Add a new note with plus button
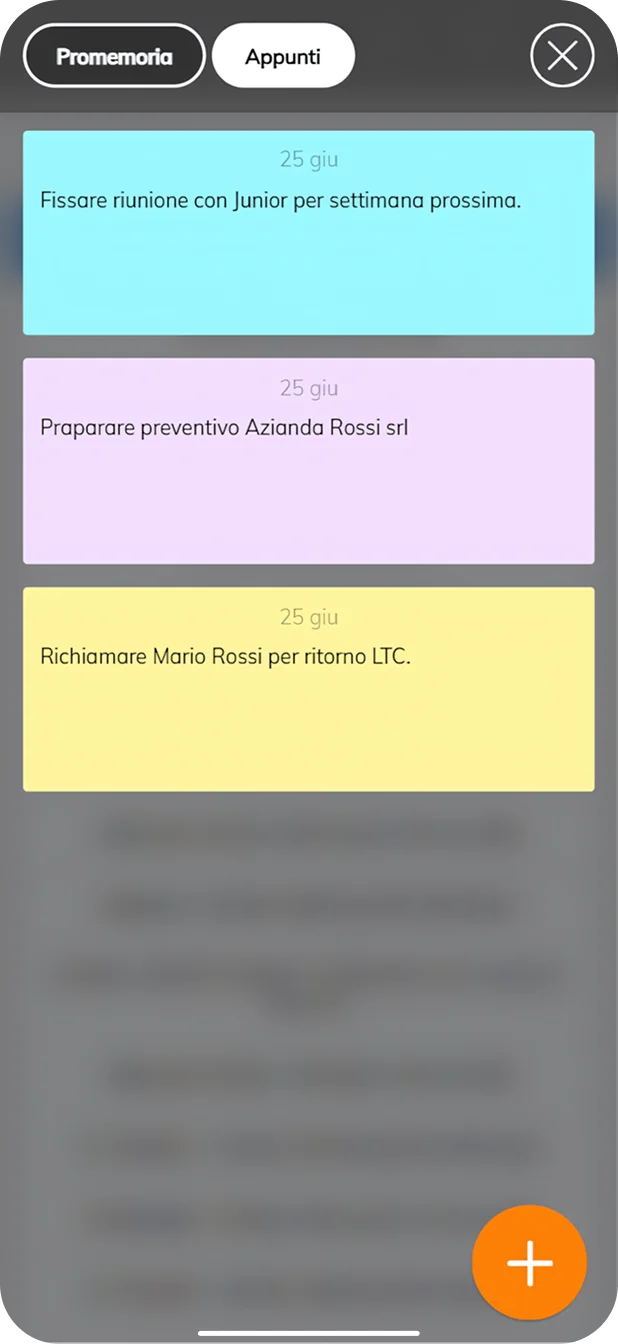 pos(529,1263)
